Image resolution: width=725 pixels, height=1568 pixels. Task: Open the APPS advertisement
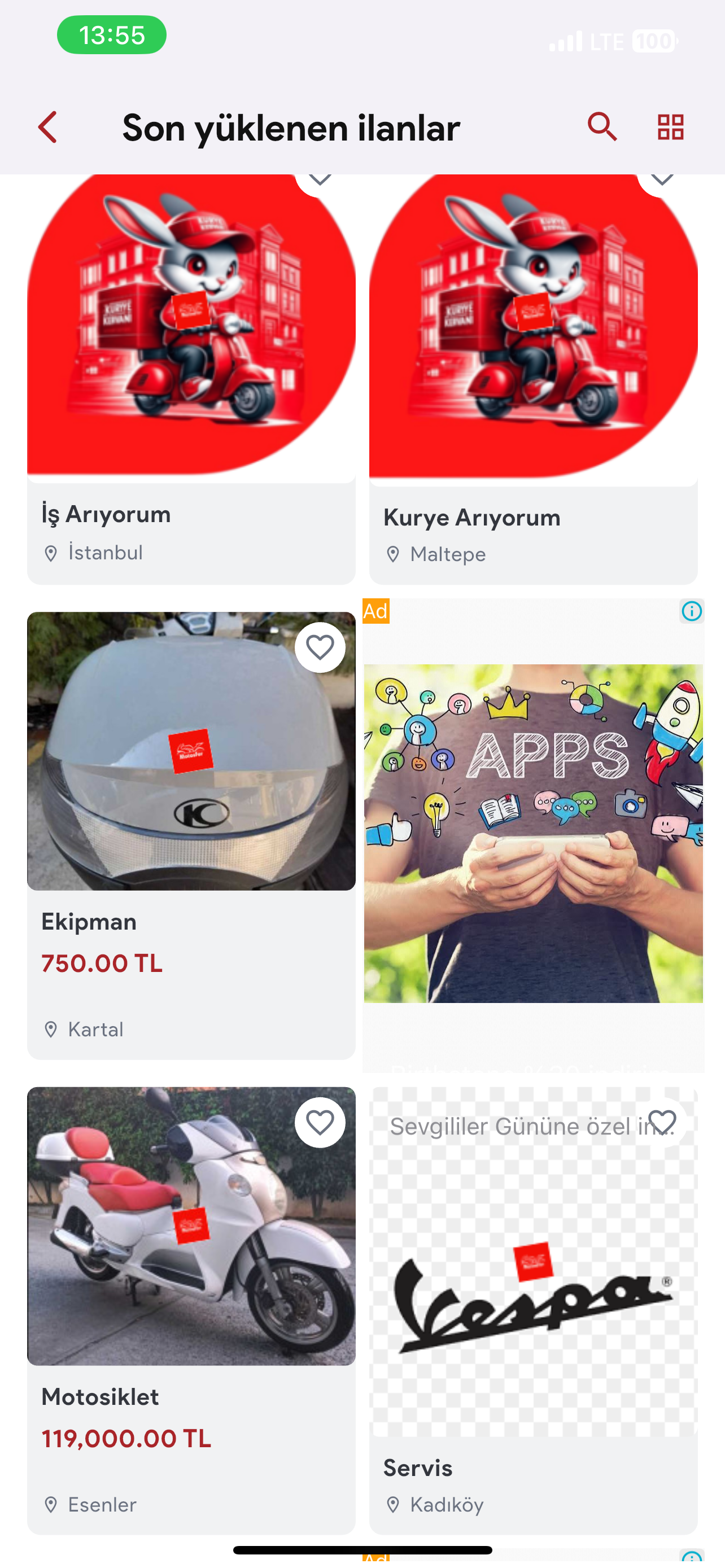[x=533, y=834]
